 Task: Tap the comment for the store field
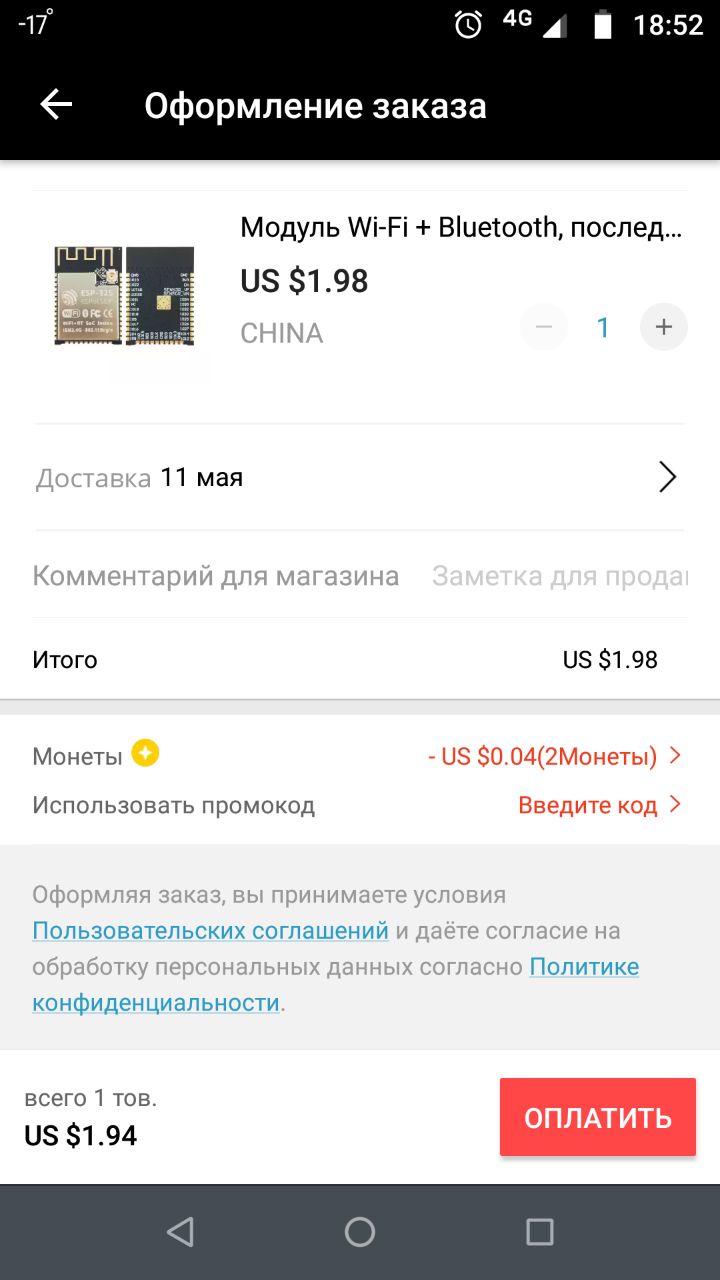558,576
